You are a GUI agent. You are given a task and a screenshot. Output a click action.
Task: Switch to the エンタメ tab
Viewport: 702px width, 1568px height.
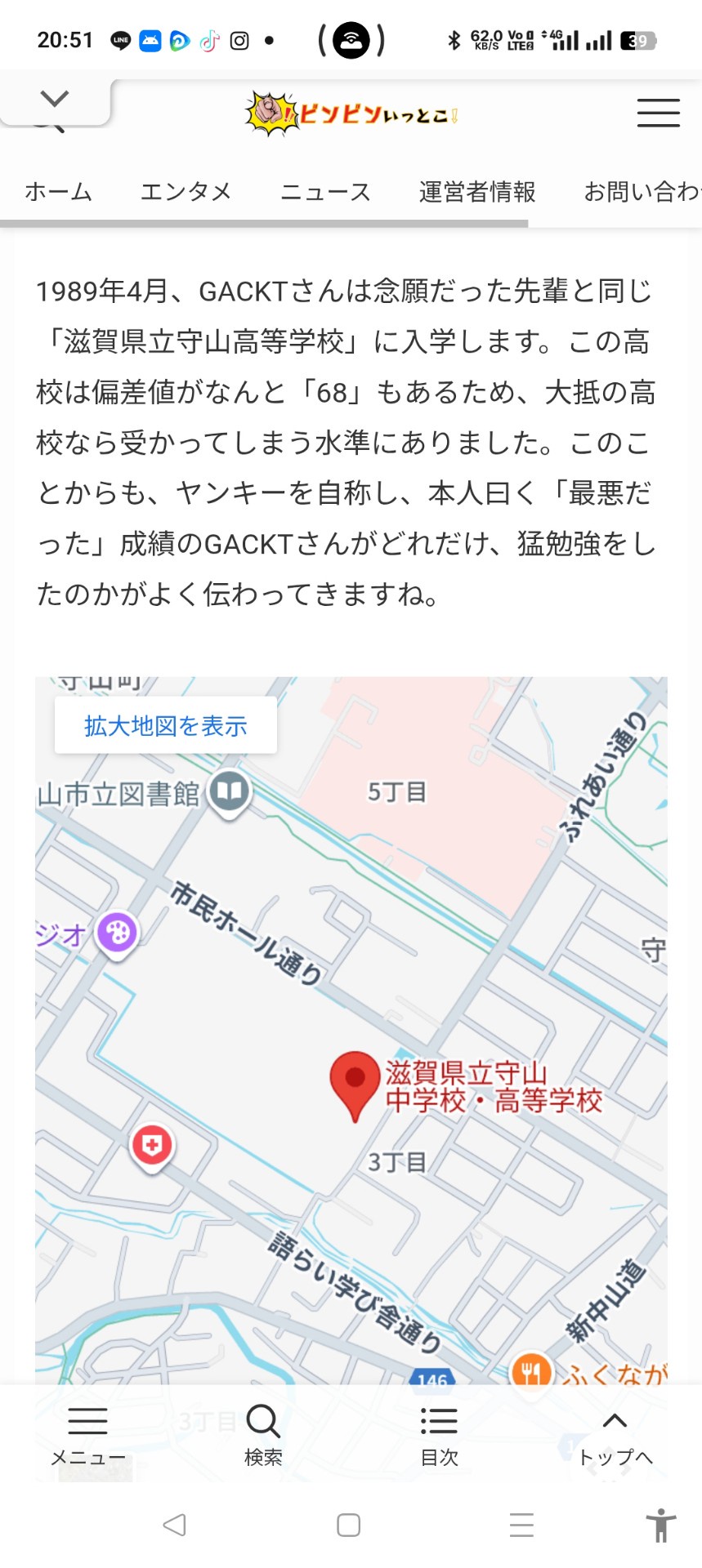click(x=186, y=192)
